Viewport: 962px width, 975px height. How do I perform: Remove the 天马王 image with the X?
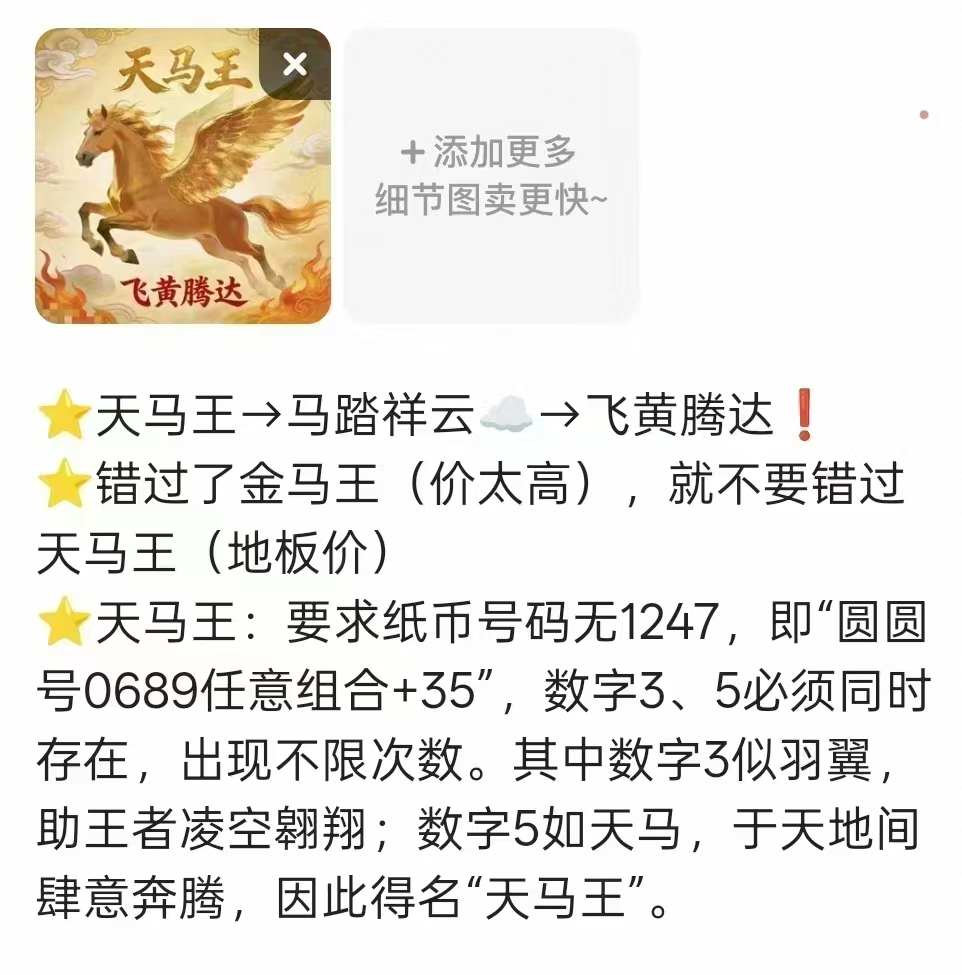294,64
